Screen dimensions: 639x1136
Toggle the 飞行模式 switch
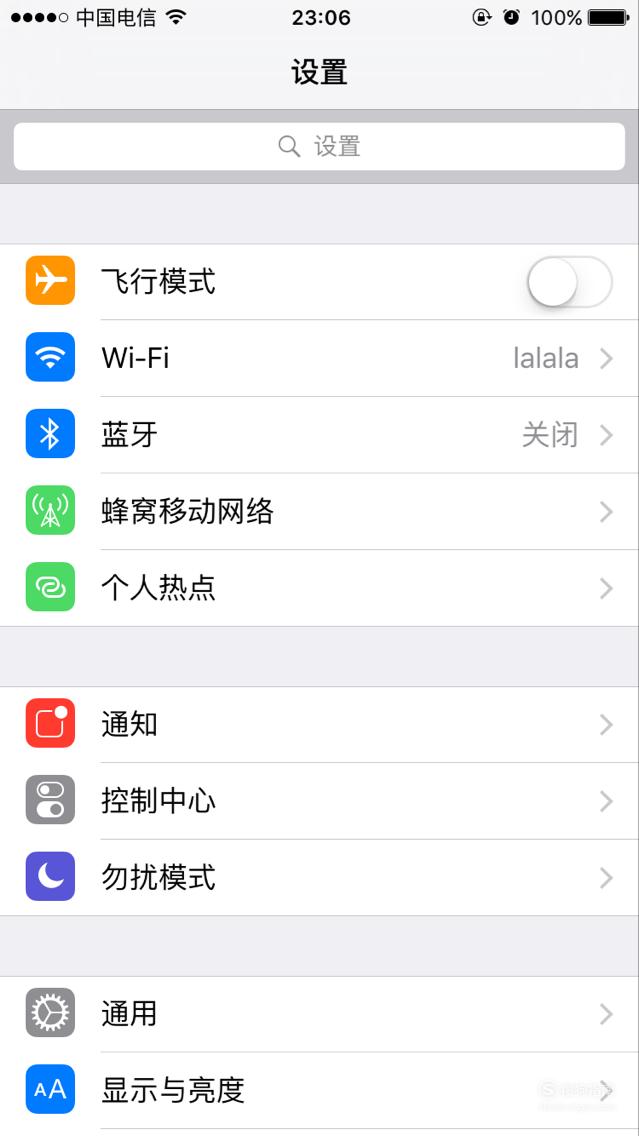(569, 282)
